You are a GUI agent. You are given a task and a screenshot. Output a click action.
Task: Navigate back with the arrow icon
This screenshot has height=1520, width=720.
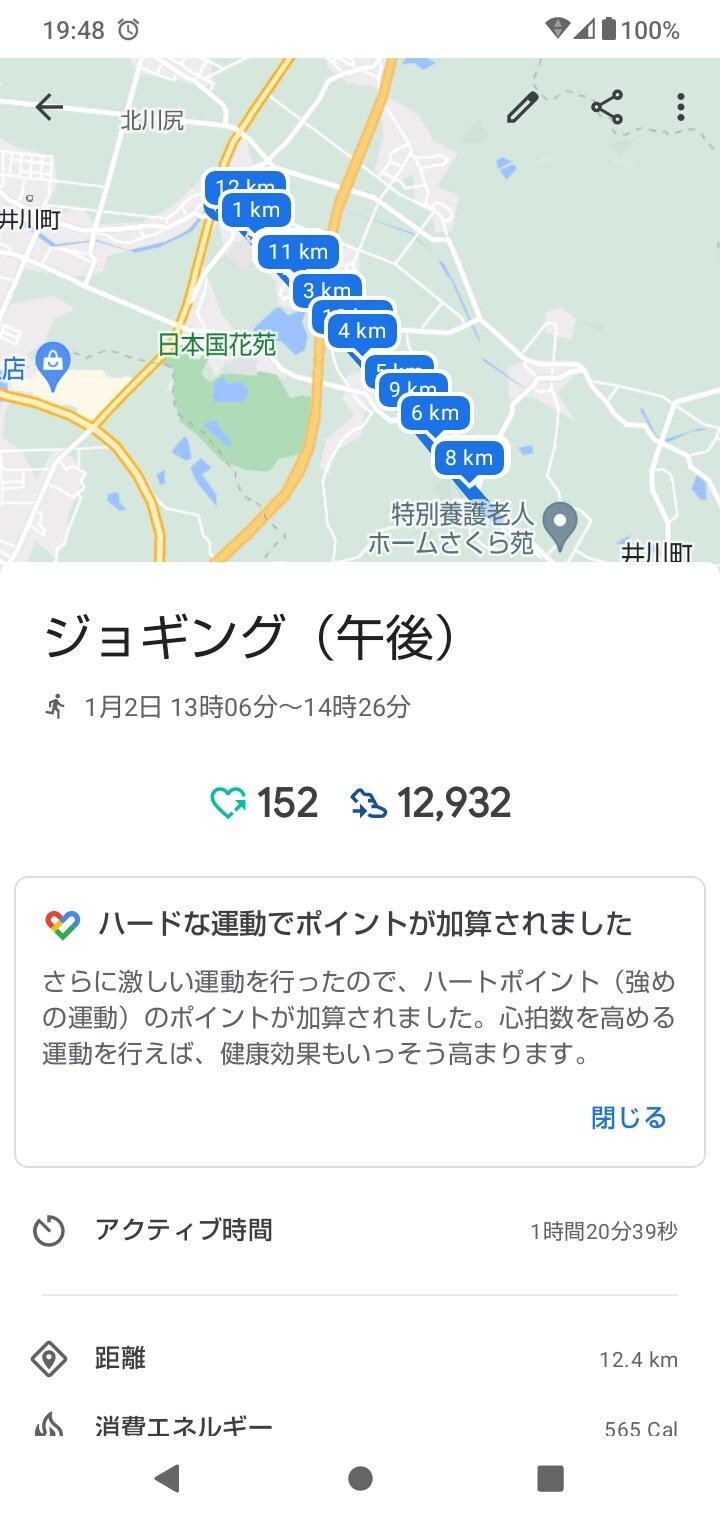(x=47, y=107)
